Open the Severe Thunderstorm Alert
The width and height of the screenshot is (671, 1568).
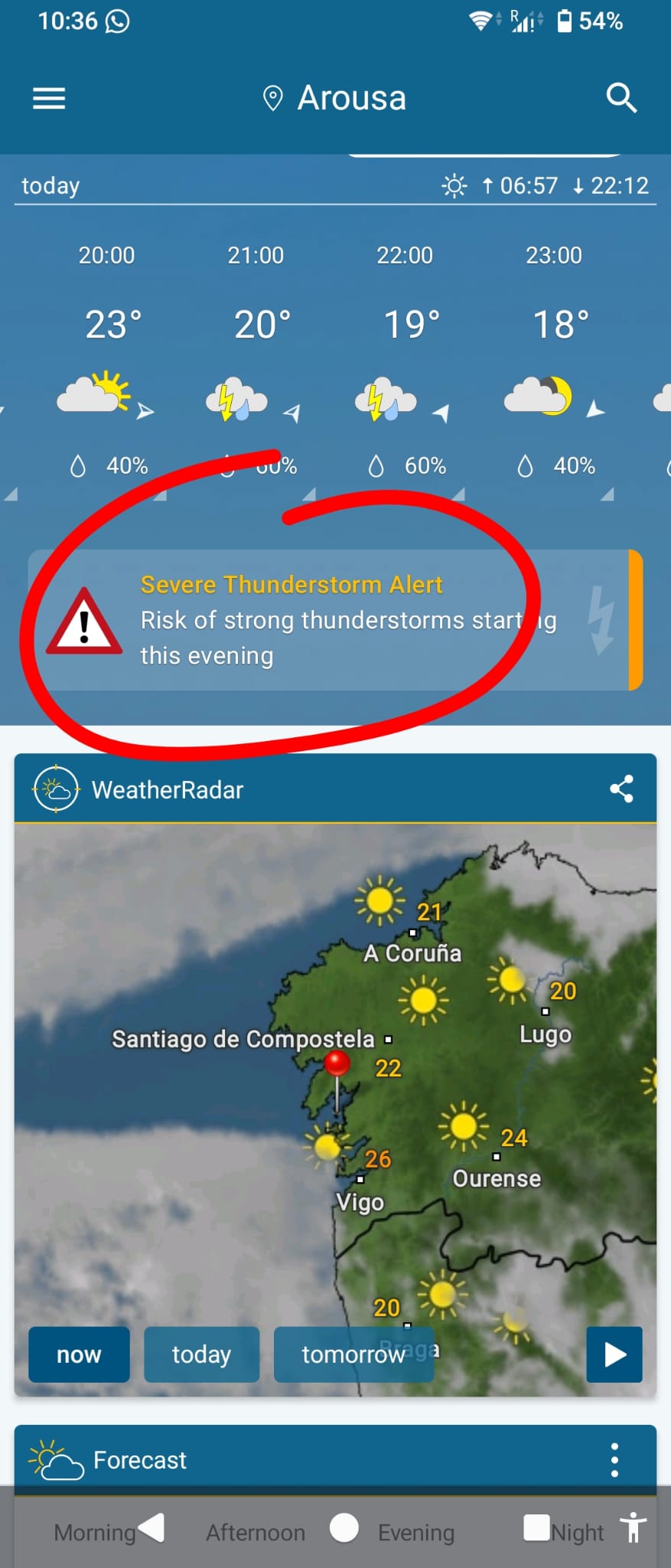click(335, 620)
